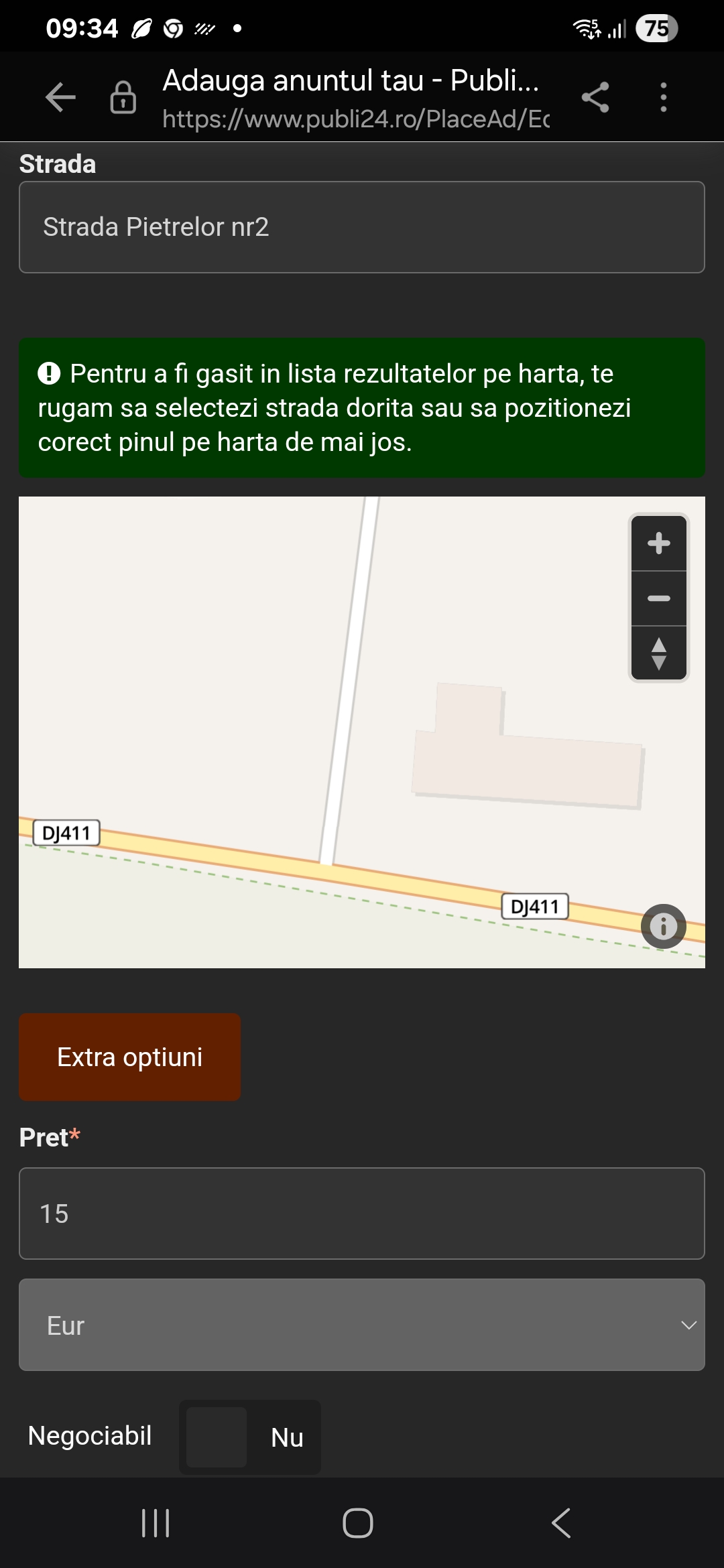Zoom out on the map

pyautogui.click(x=659, y=598)
